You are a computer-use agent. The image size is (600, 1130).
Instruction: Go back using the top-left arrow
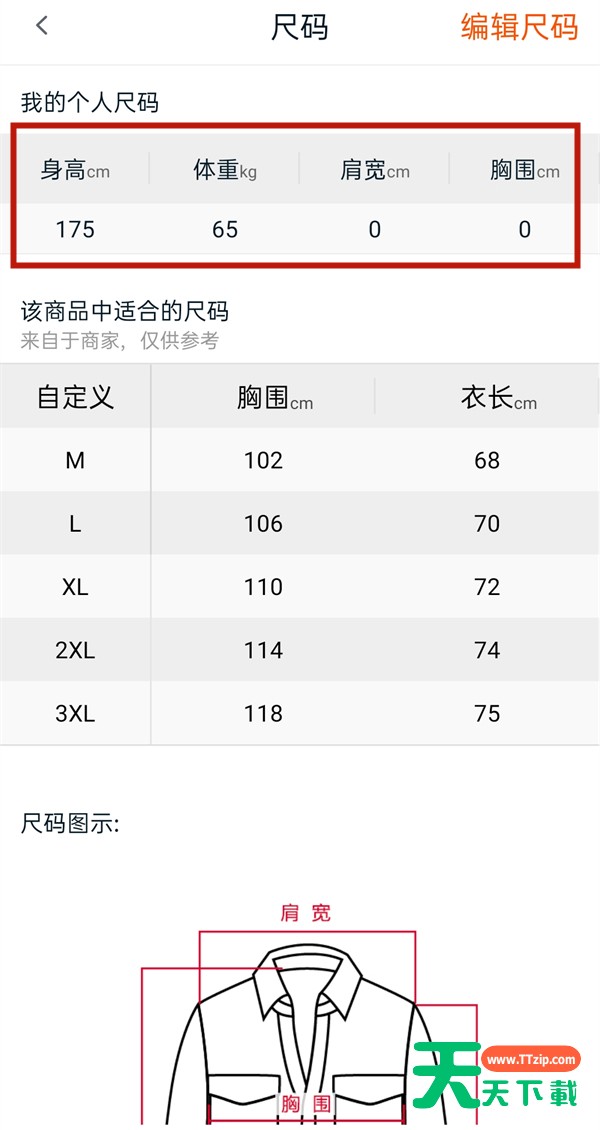point(42,26)
